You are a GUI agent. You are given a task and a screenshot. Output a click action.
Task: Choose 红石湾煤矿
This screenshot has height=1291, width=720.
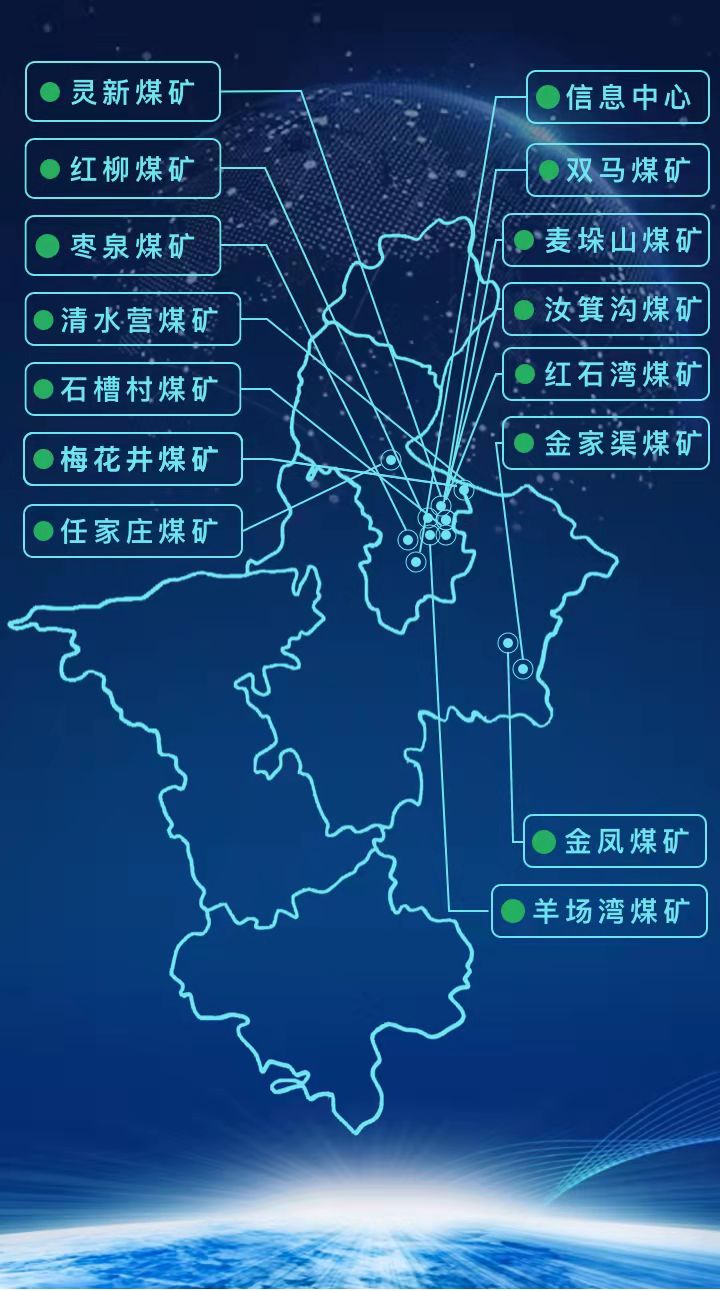click(605, 375)
